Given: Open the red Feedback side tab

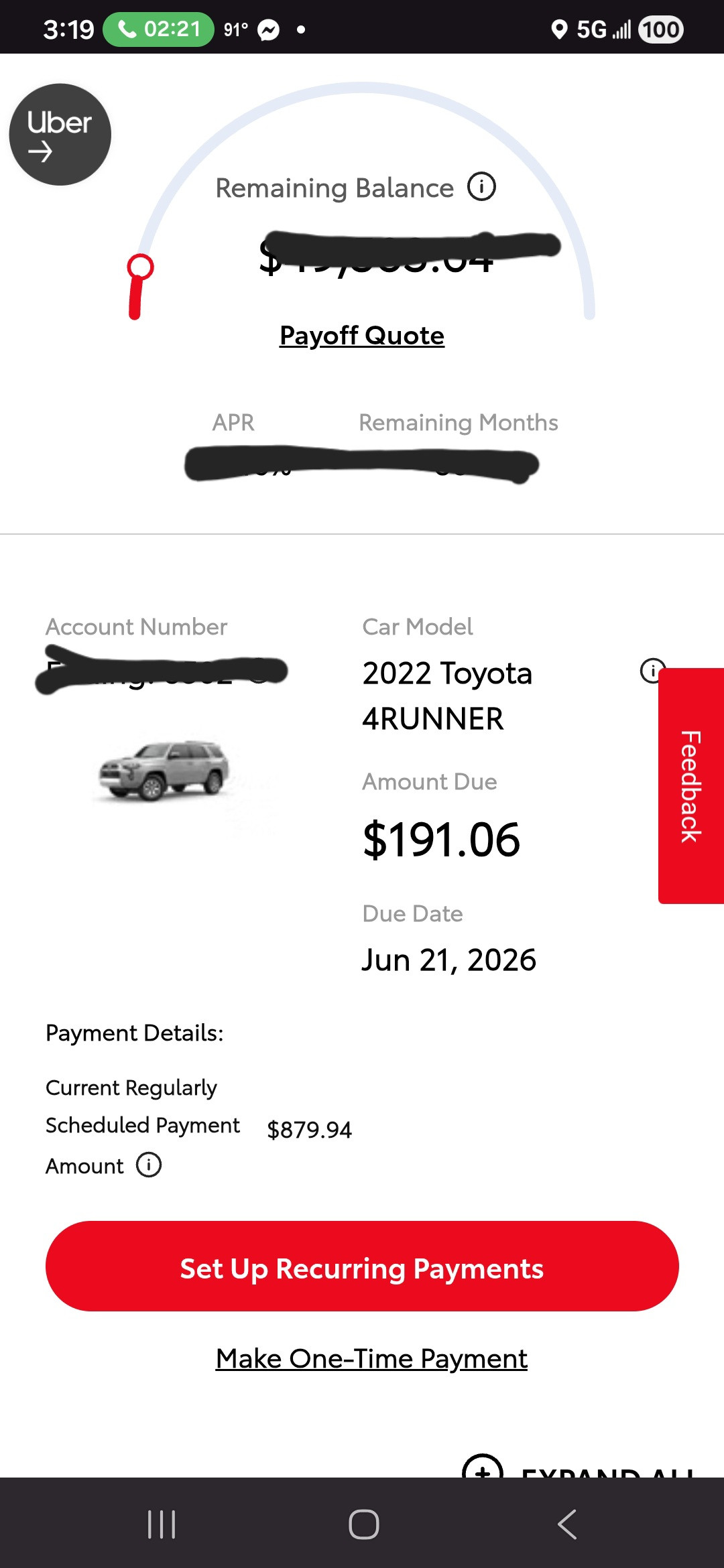Looking at the screenshot, I should (x=691, y=785).
